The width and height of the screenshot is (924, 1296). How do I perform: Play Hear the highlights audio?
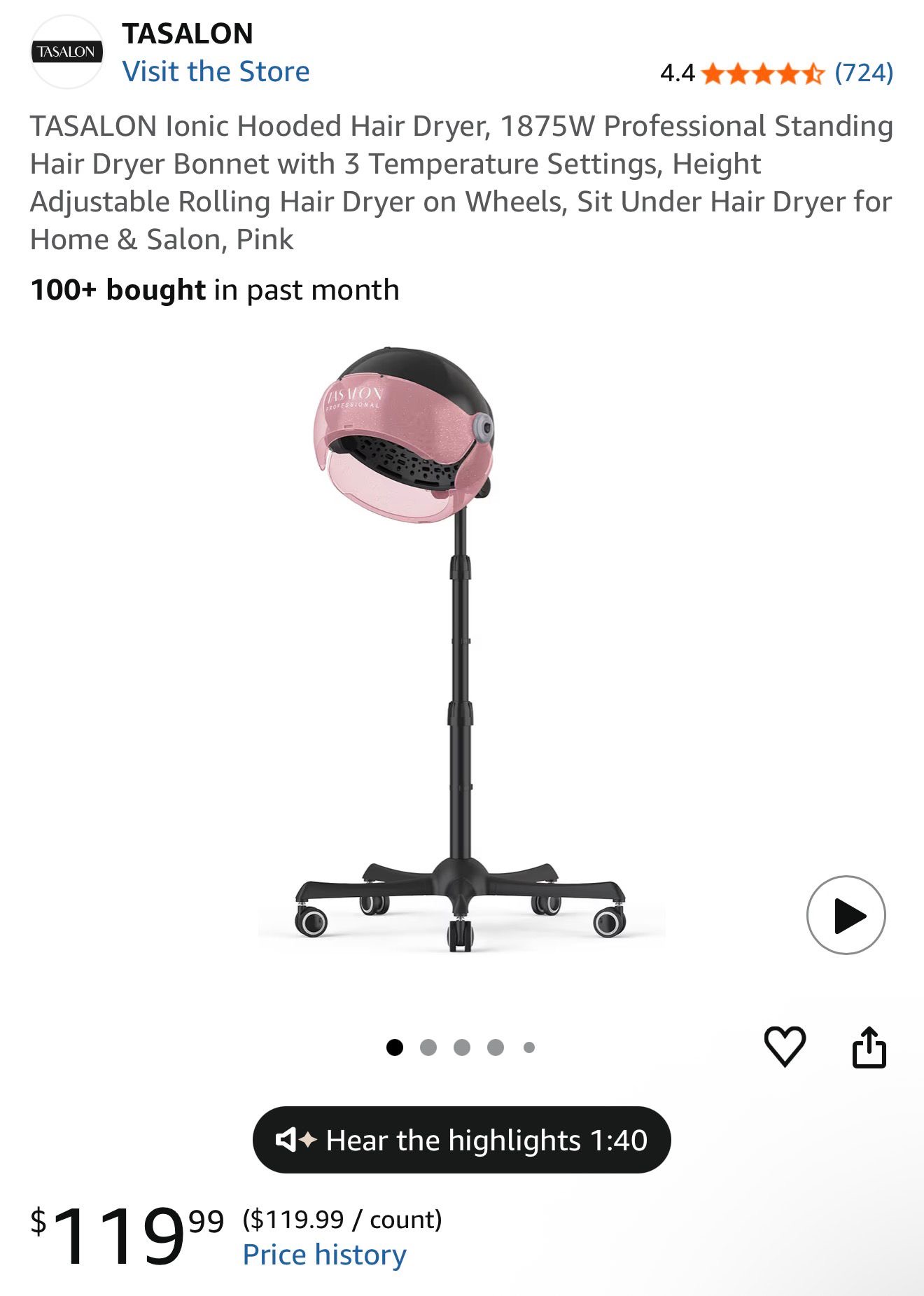click(461, 1140)
